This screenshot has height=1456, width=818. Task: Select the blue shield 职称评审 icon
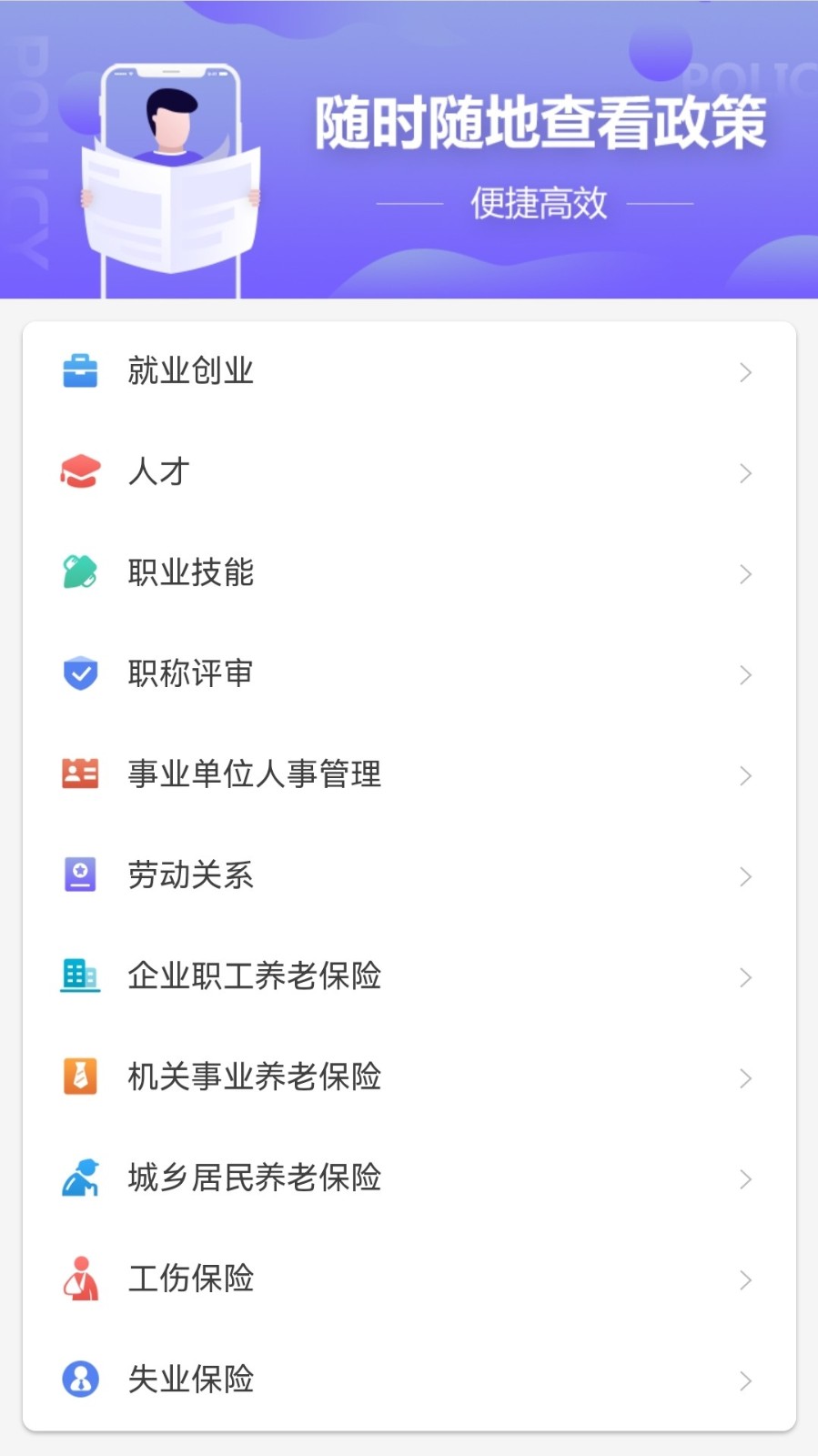[81, 674]
